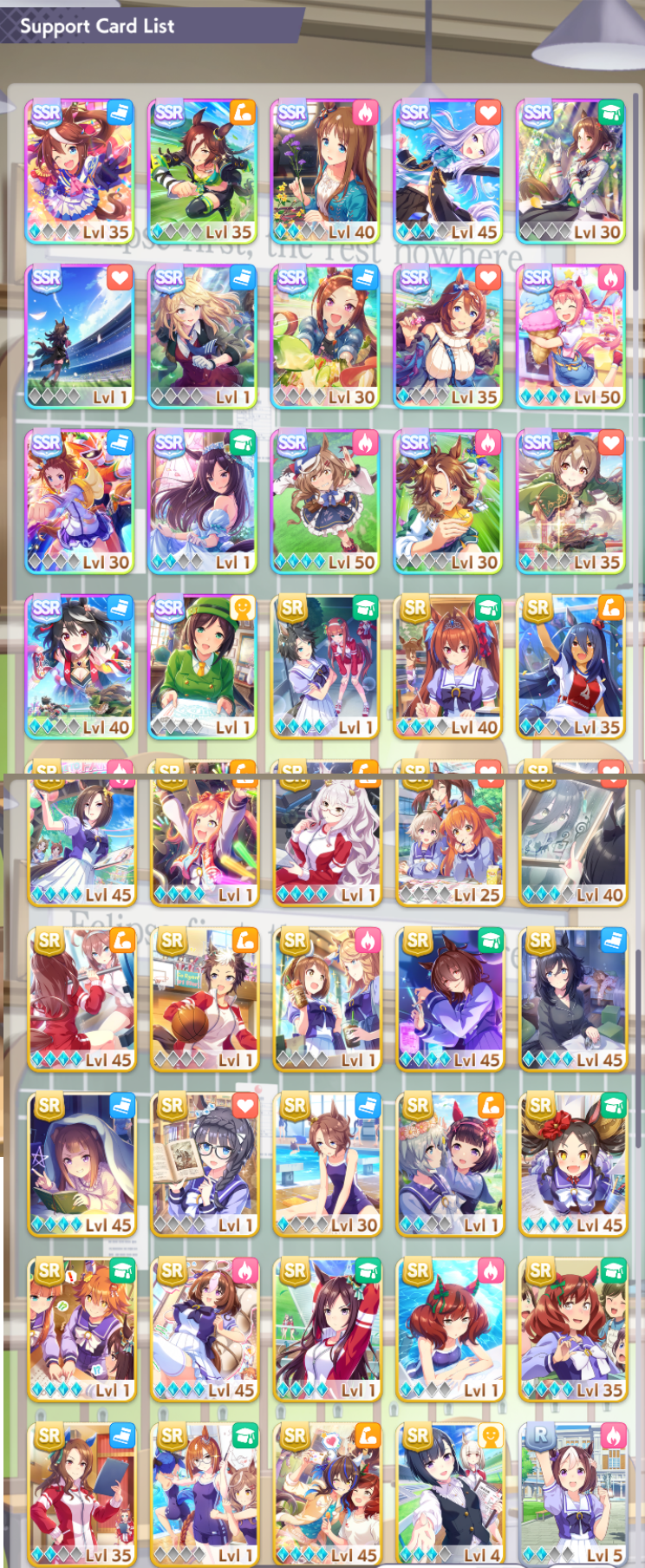The height and width of the screenshot is (1568, 645).
Task: View the SSR Lvl 1 stadium card
Action: 80,336
